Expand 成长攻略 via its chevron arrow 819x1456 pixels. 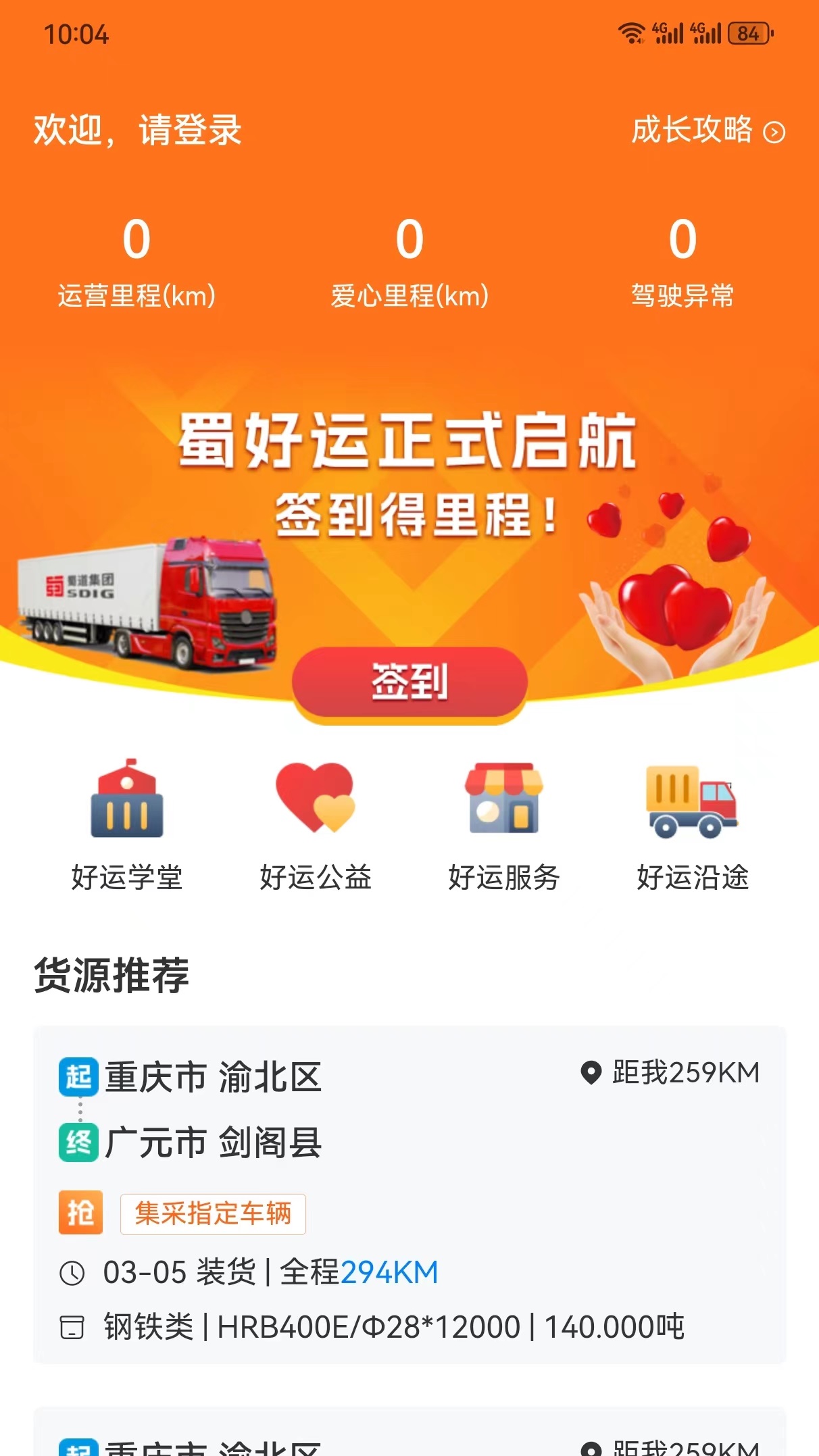point(774,134)
